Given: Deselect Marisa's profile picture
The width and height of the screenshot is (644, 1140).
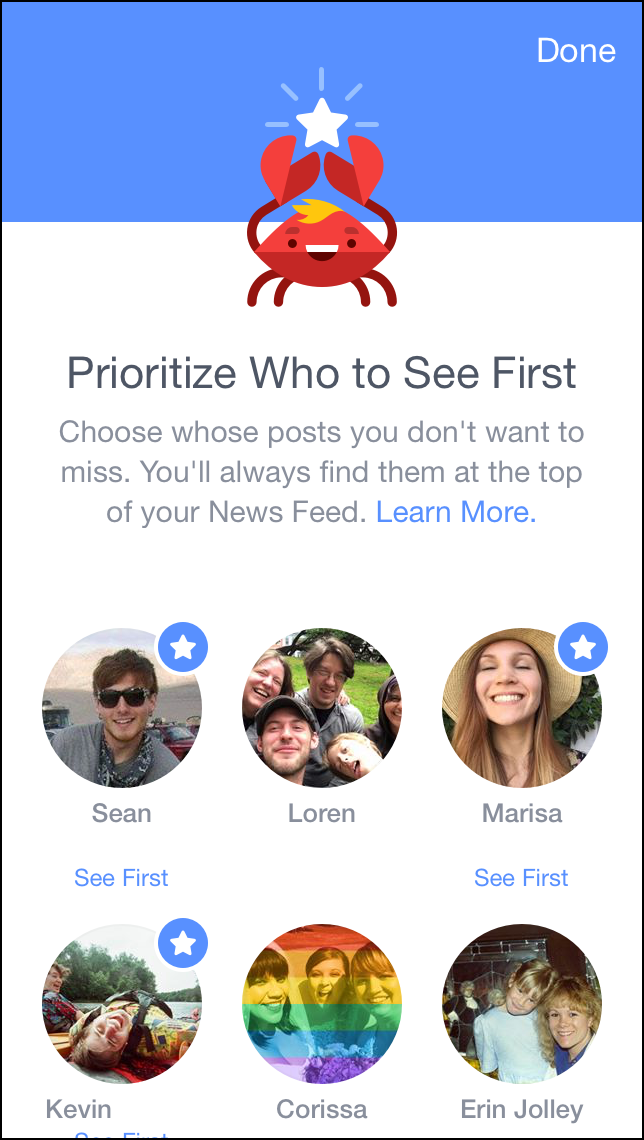Looking at the screenshot, I should click(522, 708).
